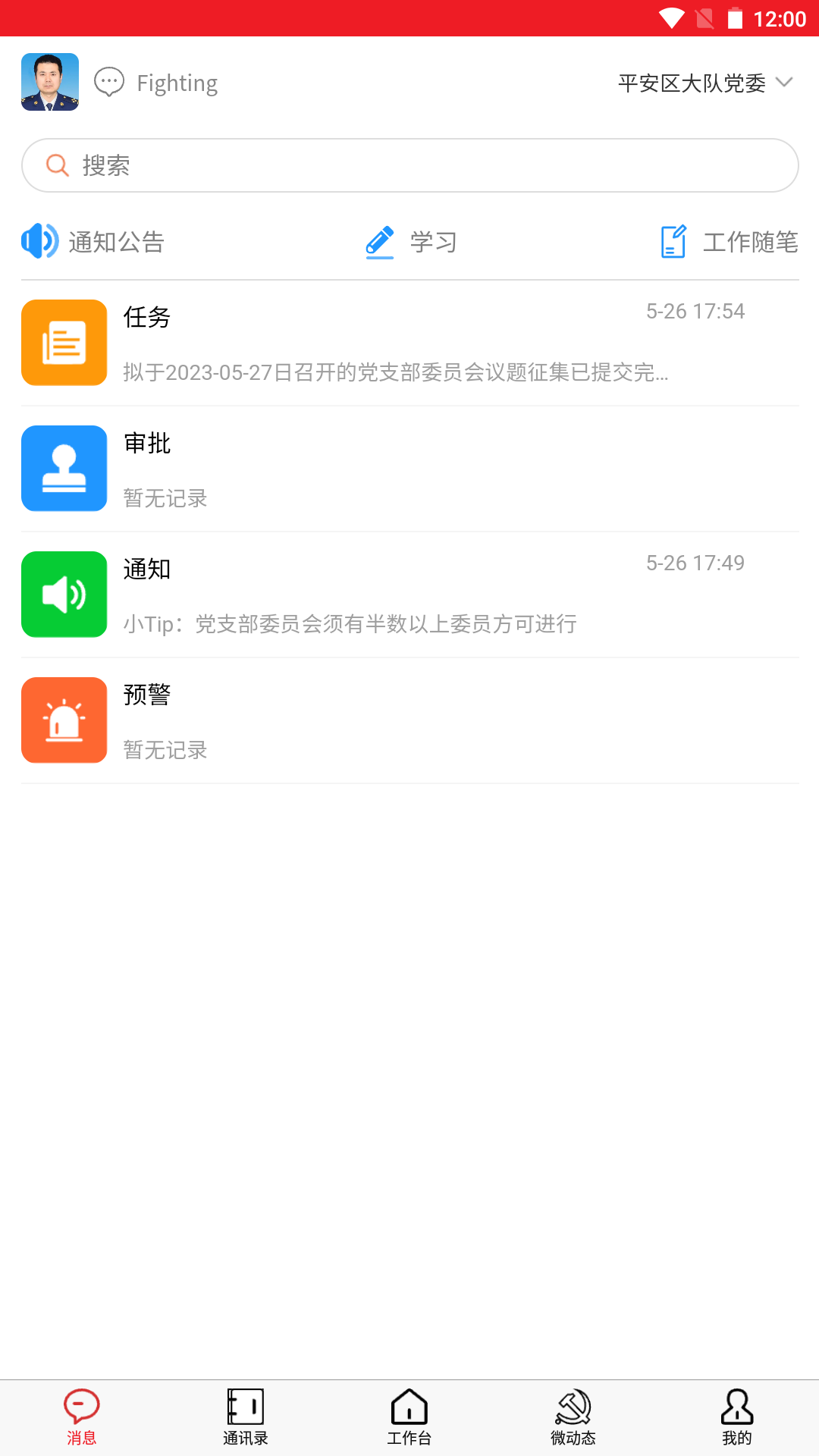
Task: Open the 任务 task messages row
Action: tap(409, 343)
